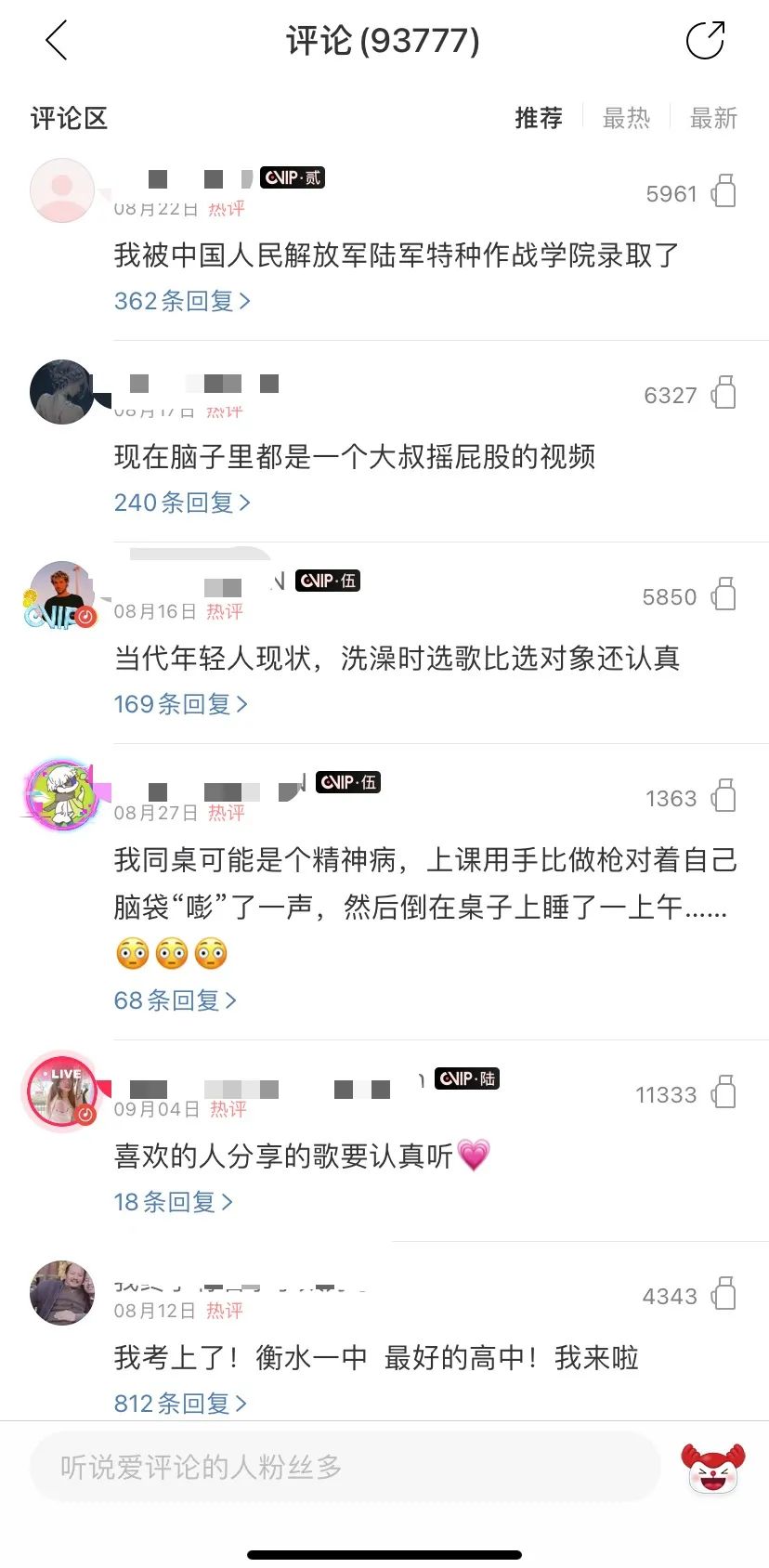Open the emoji sticker picker
769x1568 pixels.
click(x=712, y=1468)
